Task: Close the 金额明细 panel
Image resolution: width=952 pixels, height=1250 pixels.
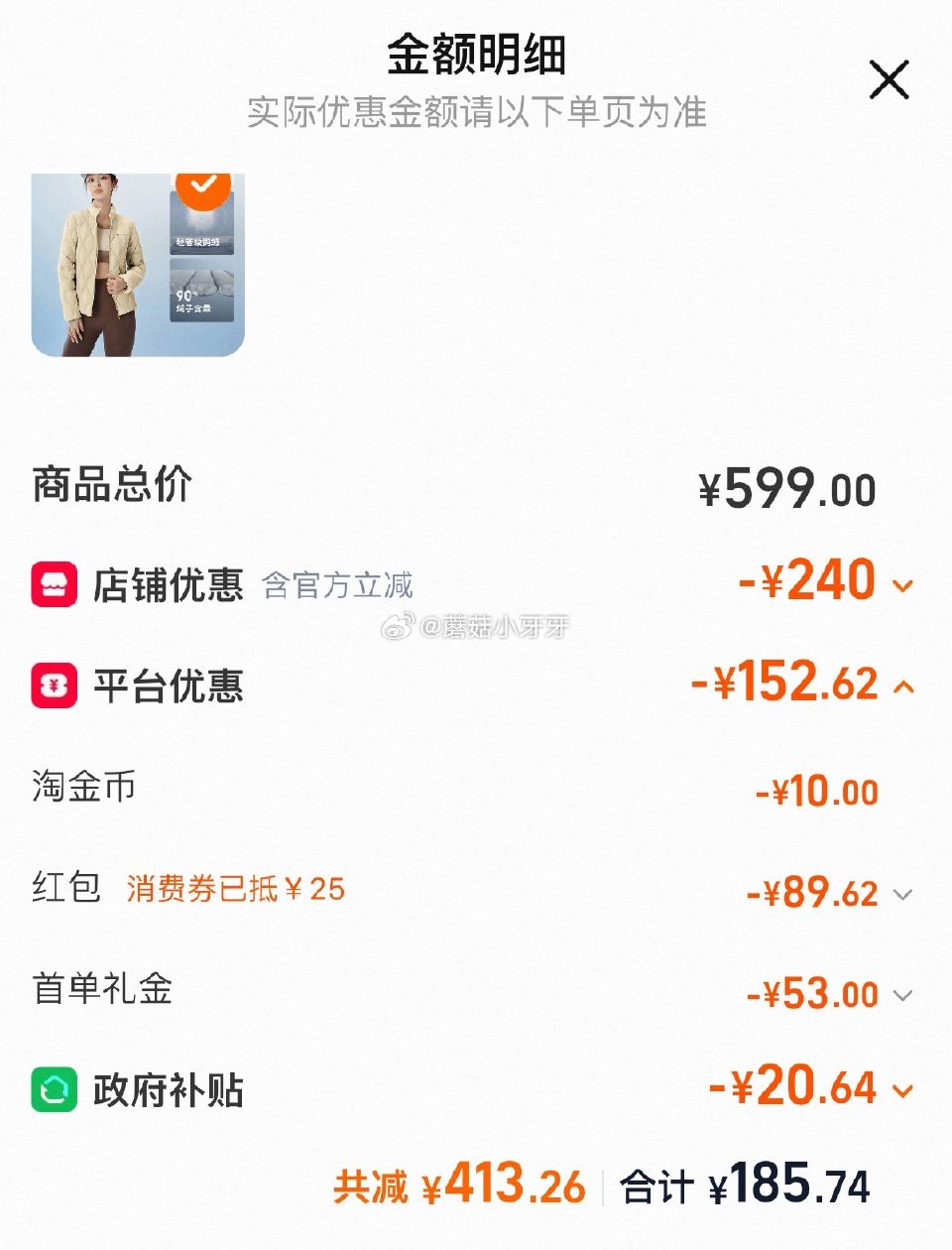Action: tap(888, 80)
